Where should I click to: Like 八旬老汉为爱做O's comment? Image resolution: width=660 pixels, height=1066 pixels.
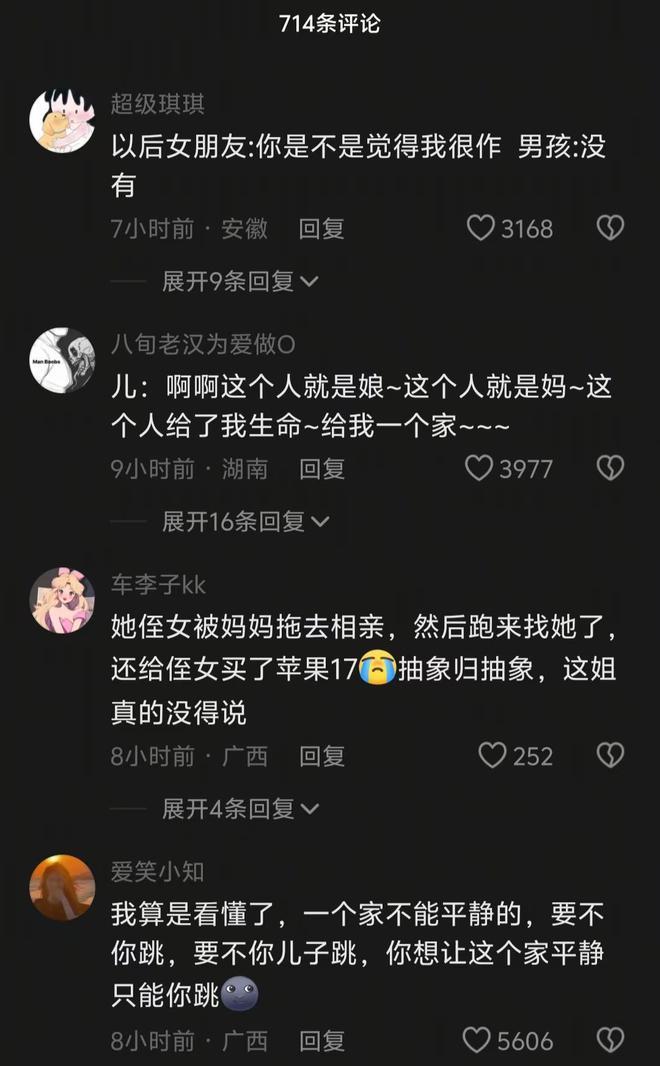pos(480,468)
